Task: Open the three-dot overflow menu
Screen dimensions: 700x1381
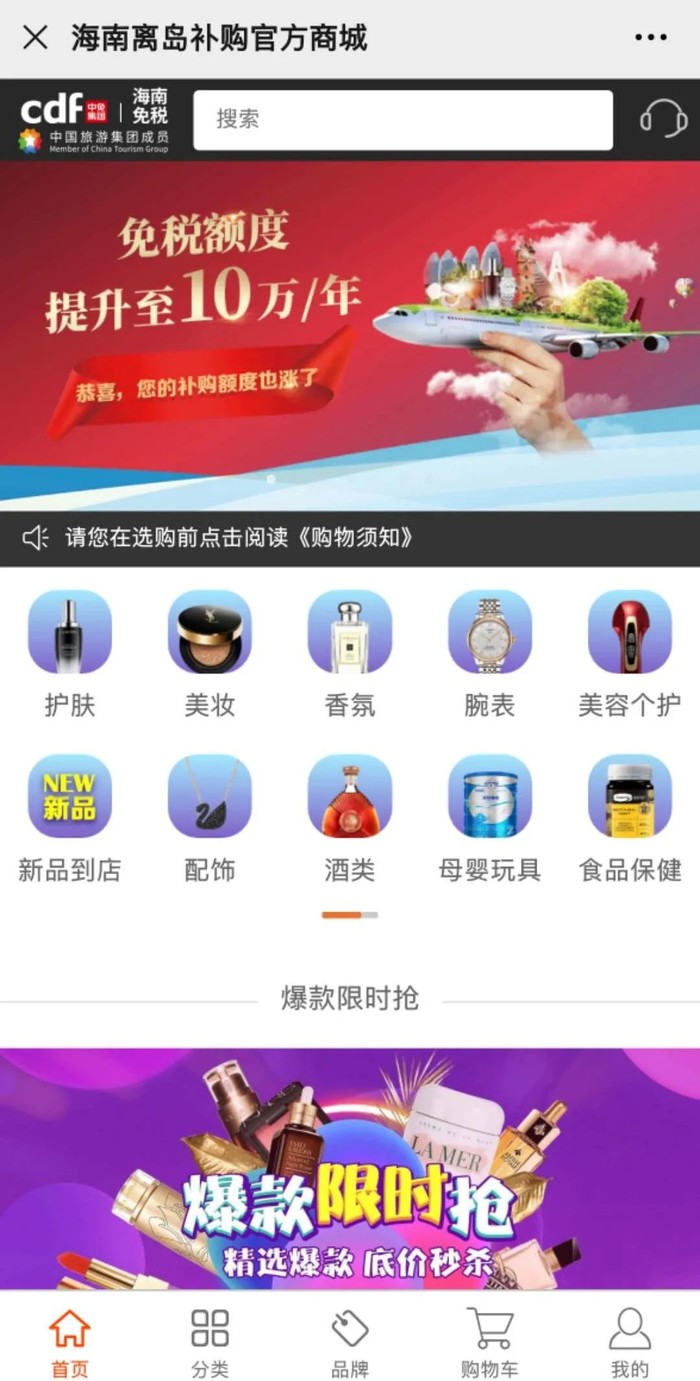Action: (650, 38)
